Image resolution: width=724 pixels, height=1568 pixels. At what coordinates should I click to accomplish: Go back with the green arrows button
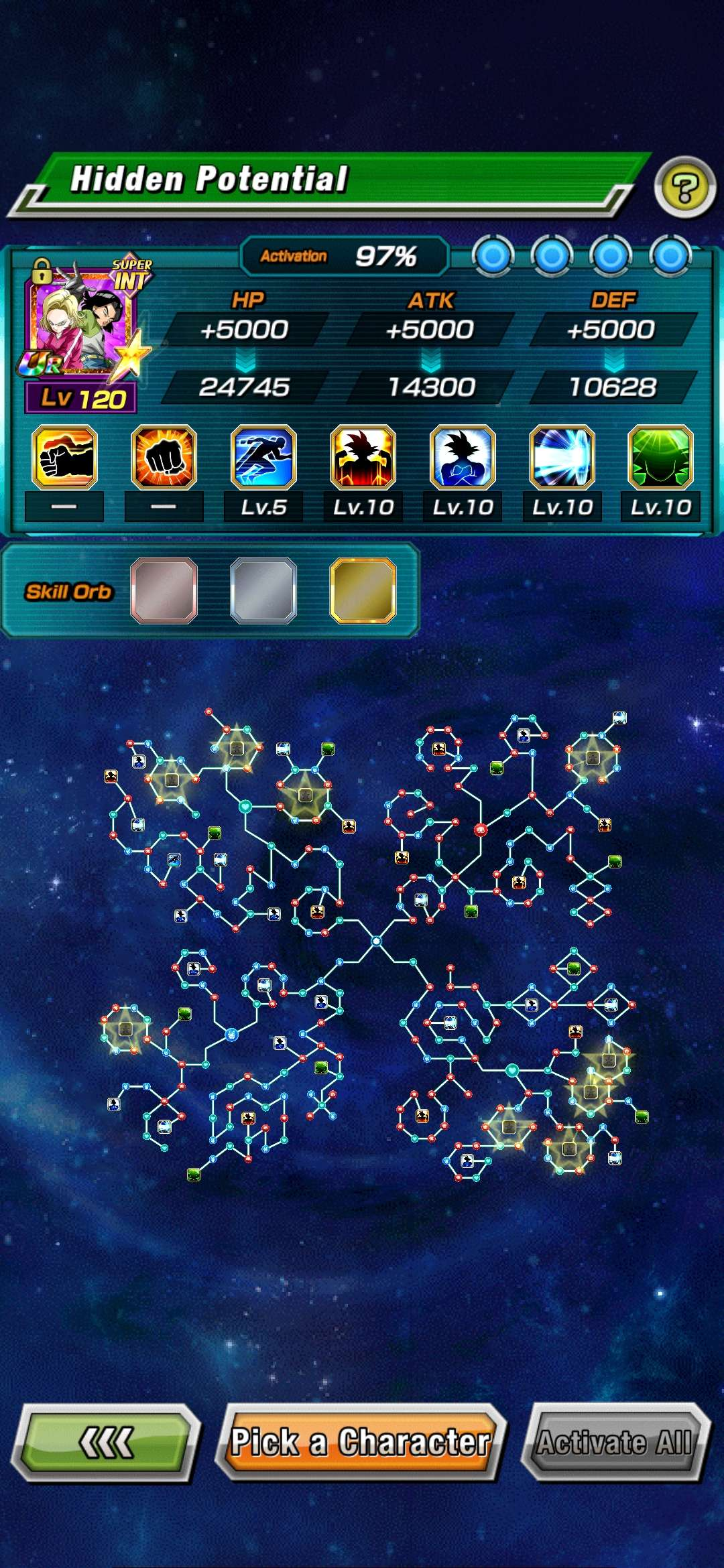[106, 1443]
